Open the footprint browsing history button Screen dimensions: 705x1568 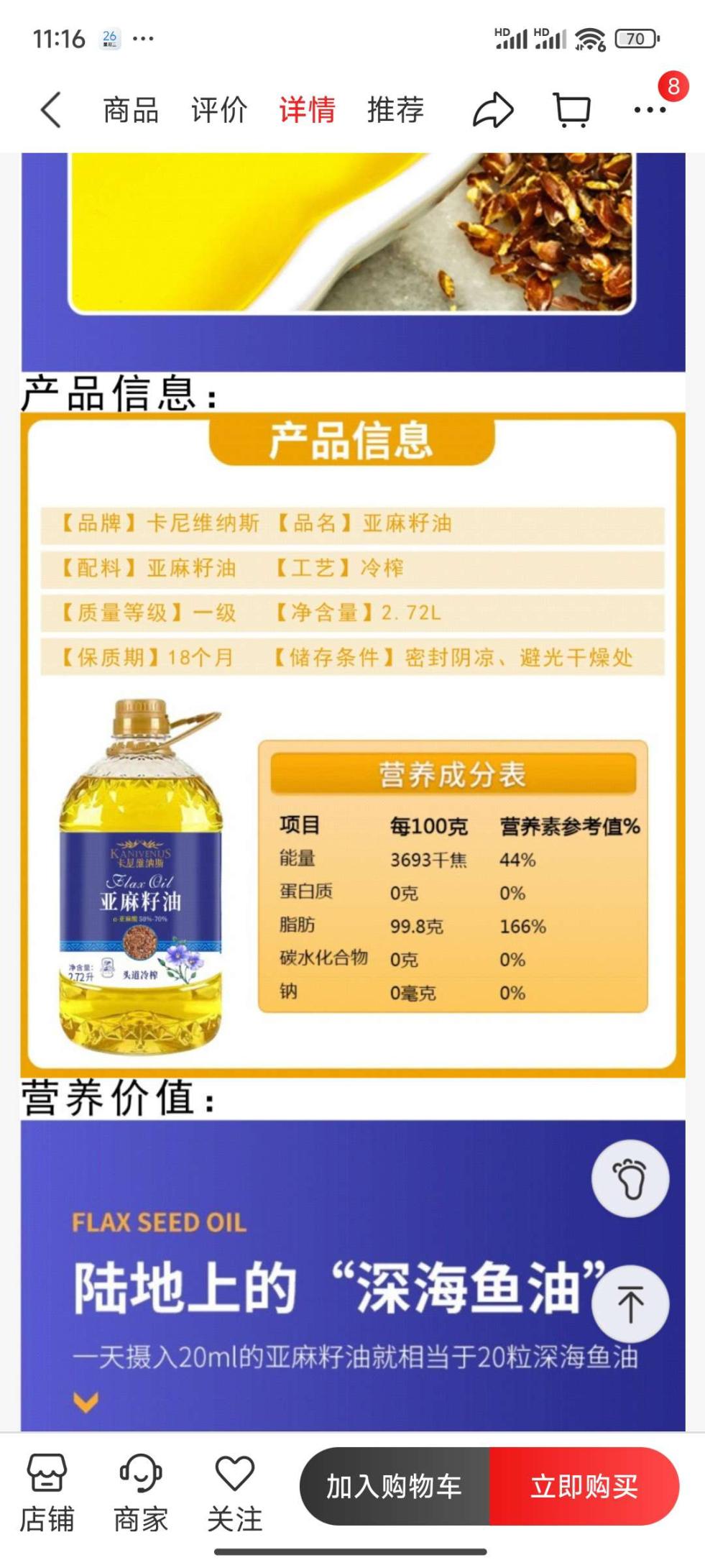[630, 1178]
